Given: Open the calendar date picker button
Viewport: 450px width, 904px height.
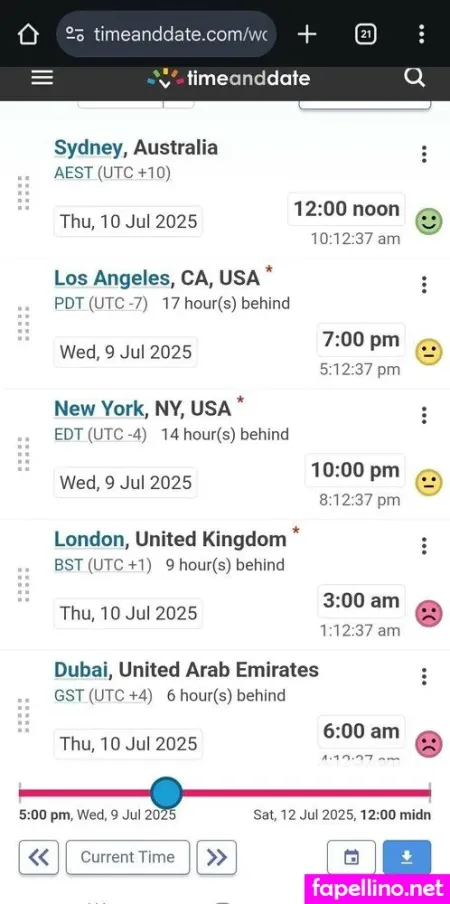Looking at the screenshot, I should pos(351,857).
